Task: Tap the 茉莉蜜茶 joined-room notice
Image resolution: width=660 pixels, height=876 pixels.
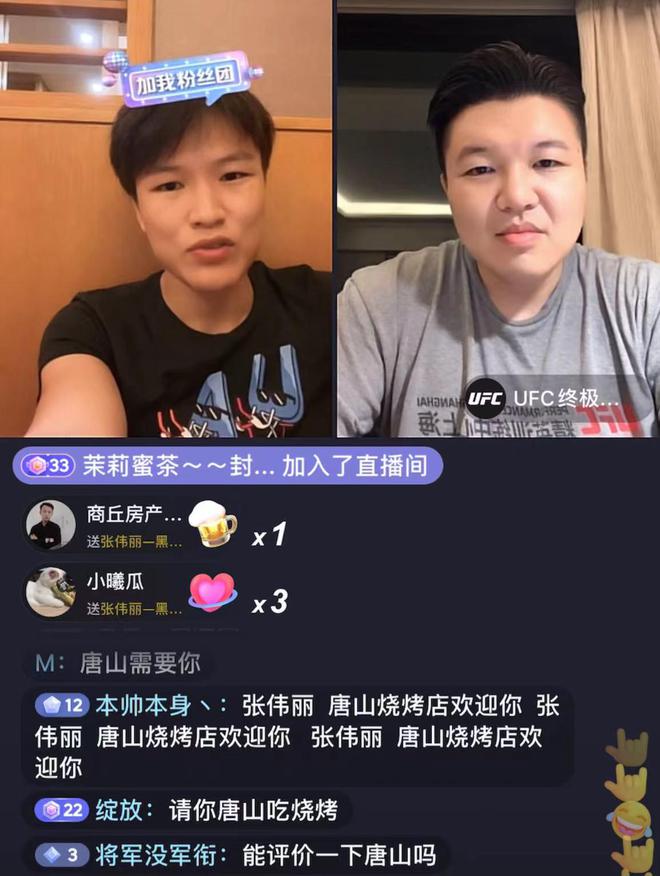Action: pyautogui.click(x=230, y=466)
